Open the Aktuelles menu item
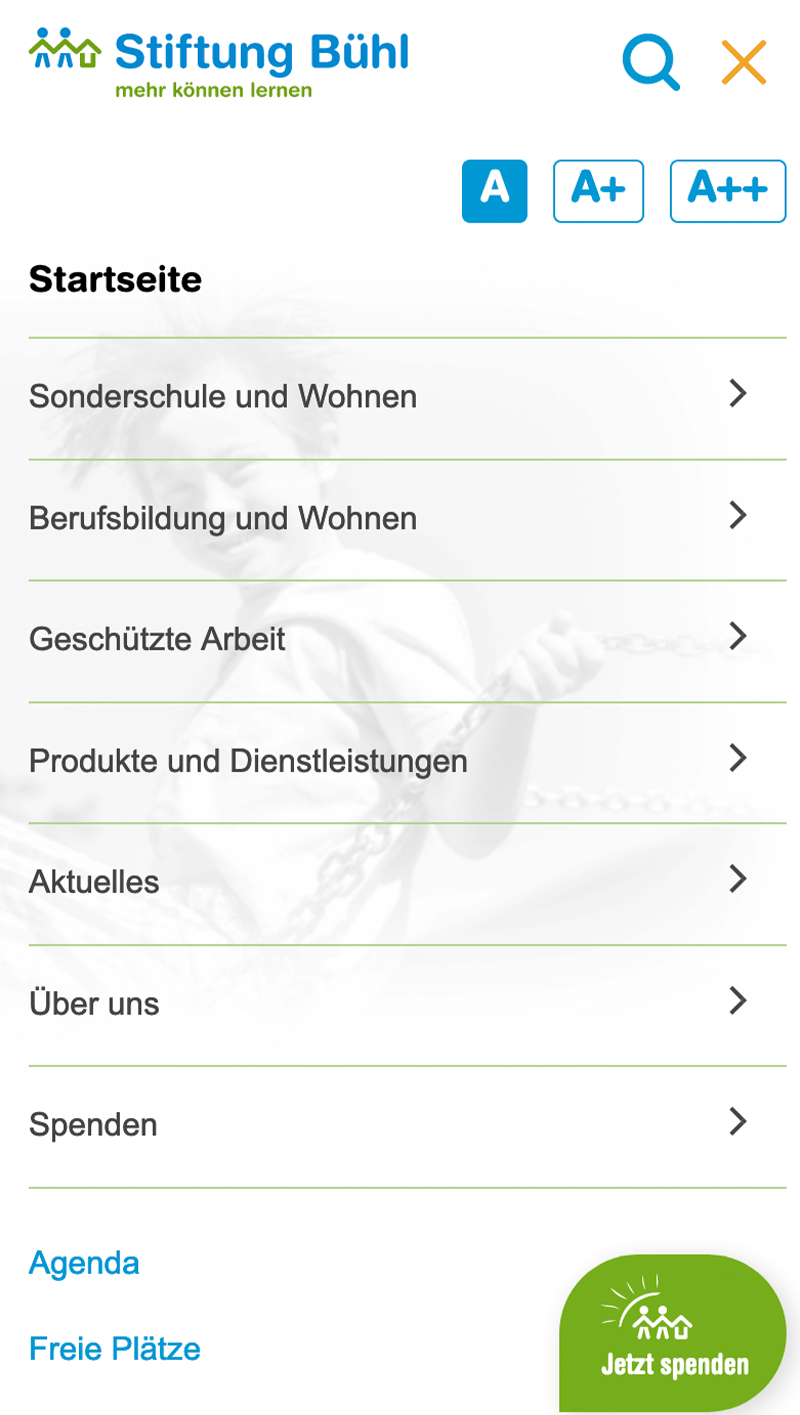 click(x=407, y=883)
